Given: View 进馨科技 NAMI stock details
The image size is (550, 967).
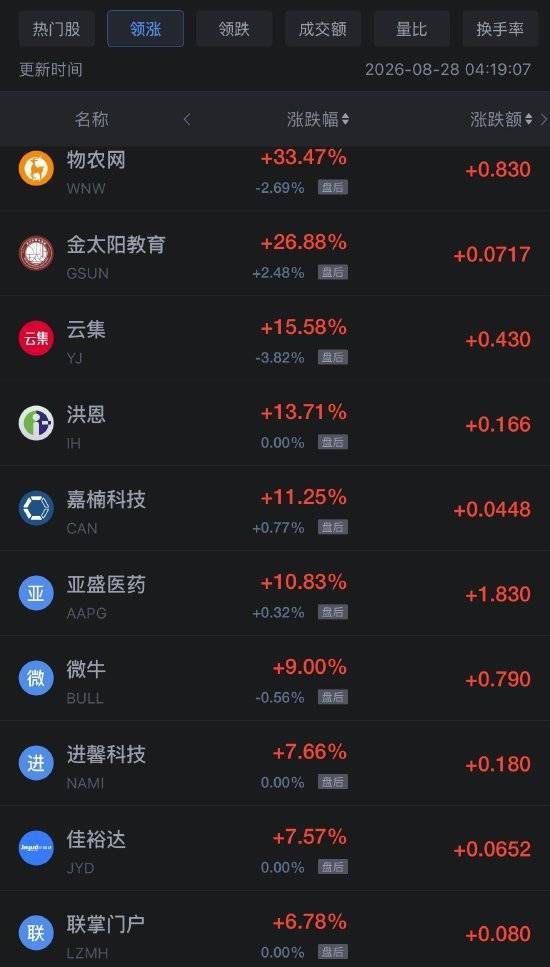Looking at the screenshot, I should 275,764.
